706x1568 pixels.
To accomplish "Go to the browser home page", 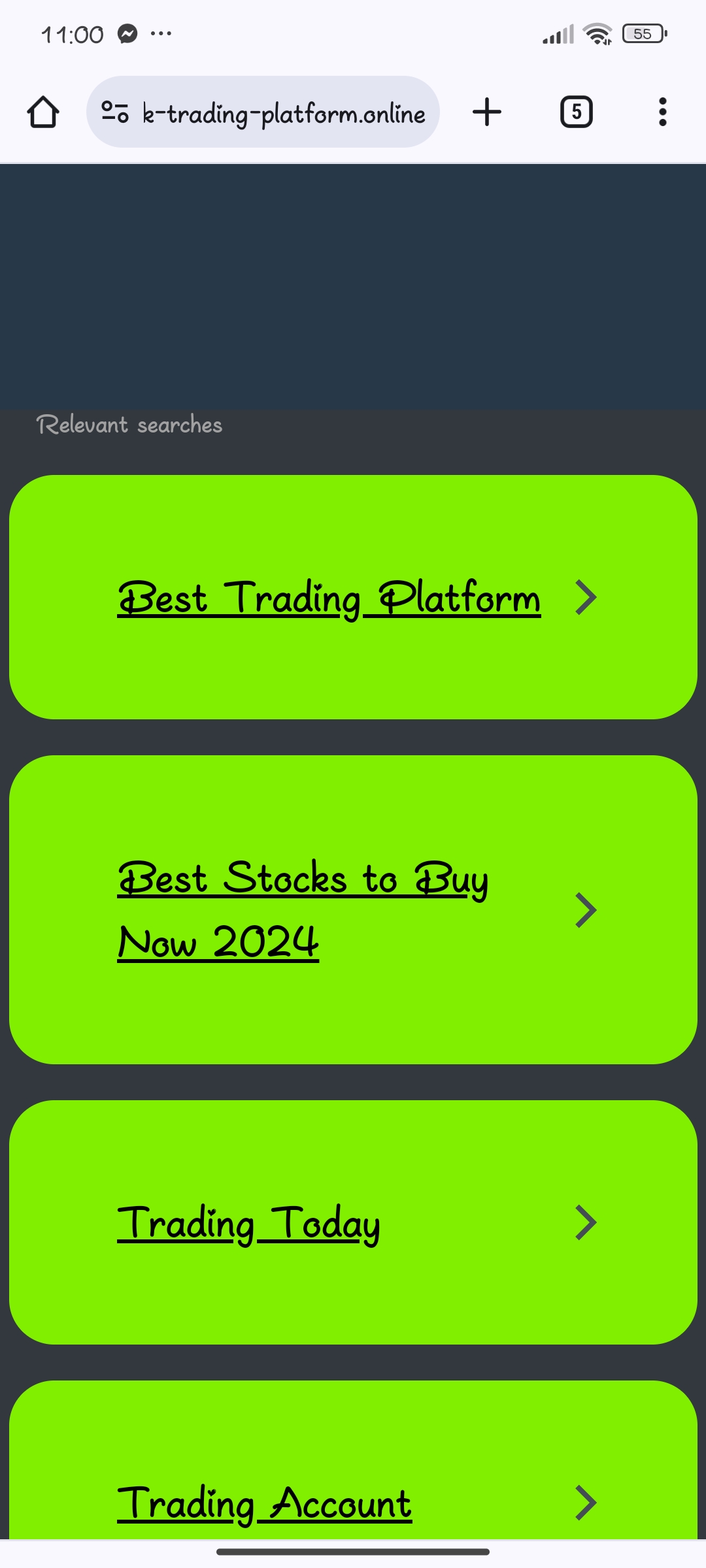I will pyautogui.click(x=43, y=112).
